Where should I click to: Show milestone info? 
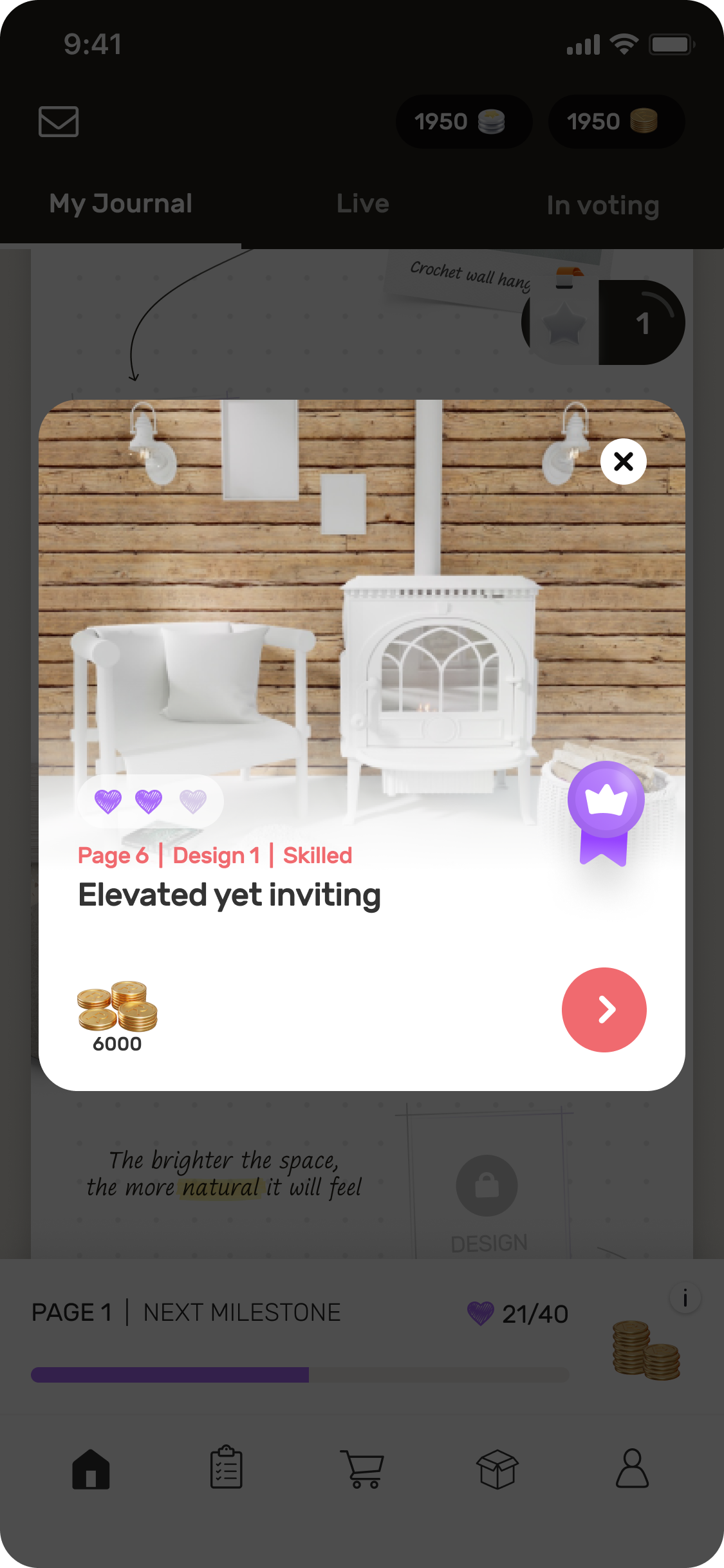click(685, 1298)
